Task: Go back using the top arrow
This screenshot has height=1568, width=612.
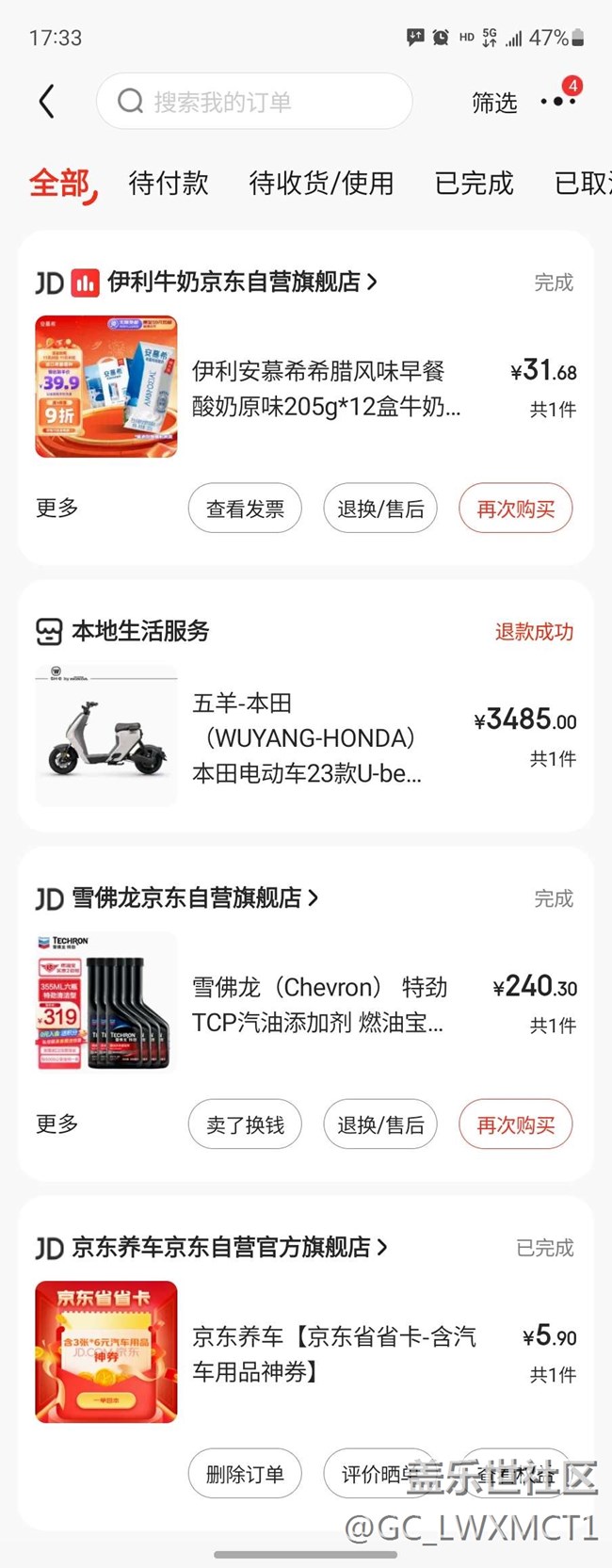Action: tap(47, 102)
